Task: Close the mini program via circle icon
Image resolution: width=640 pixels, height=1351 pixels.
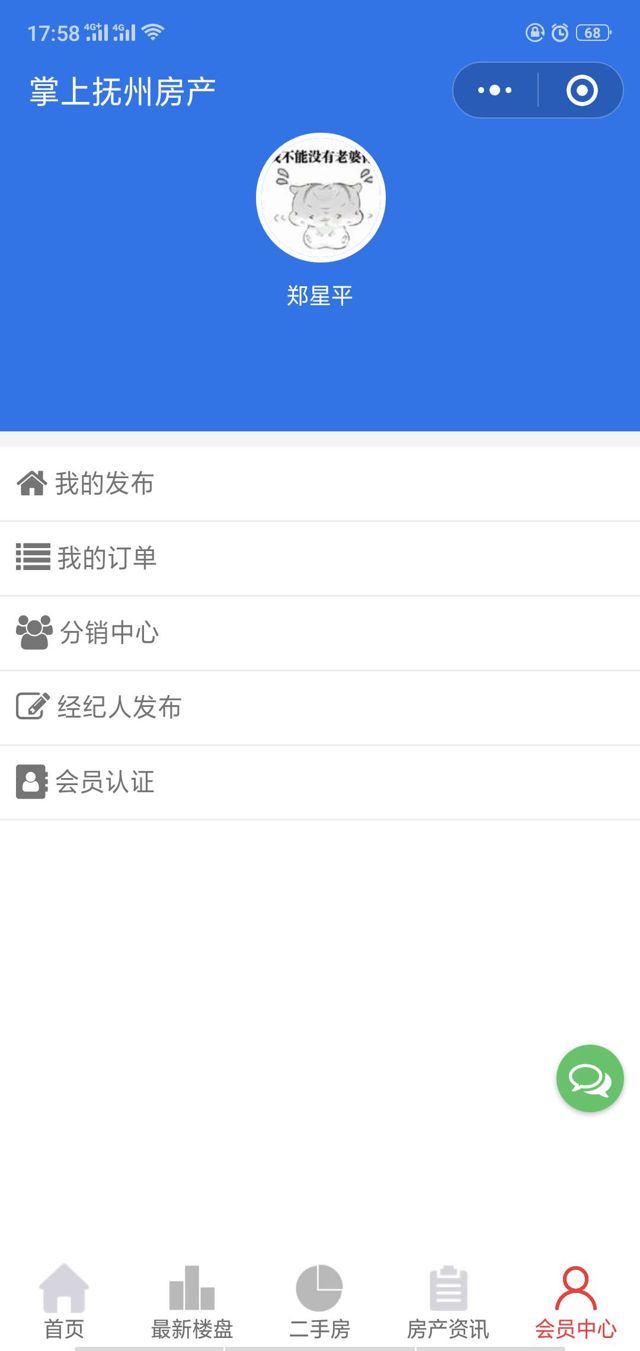Action: tap(581, 91)
